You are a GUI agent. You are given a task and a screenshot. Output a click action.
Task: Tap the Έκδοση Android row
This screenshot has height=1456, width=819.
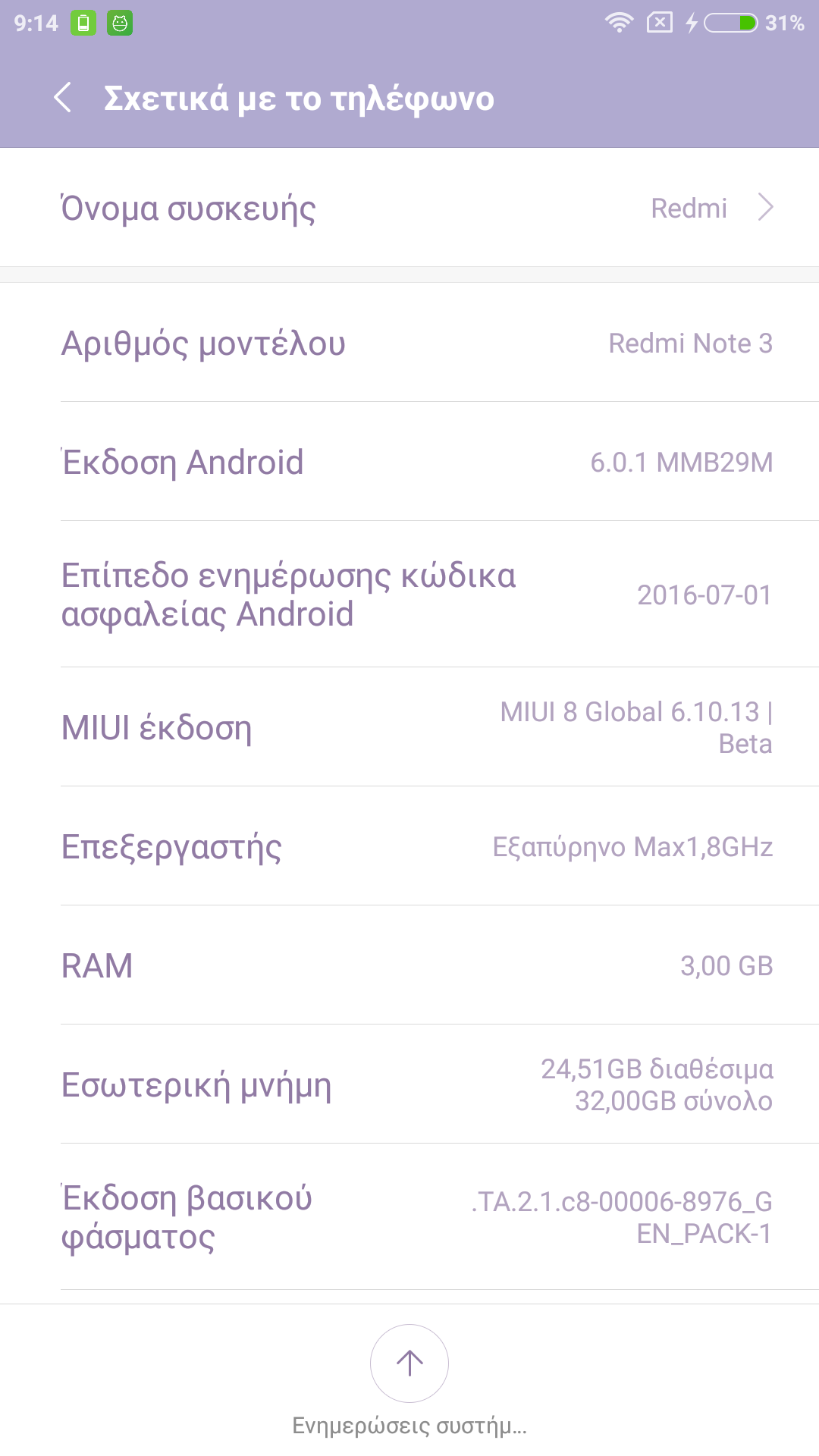click(x=409, y=462)
